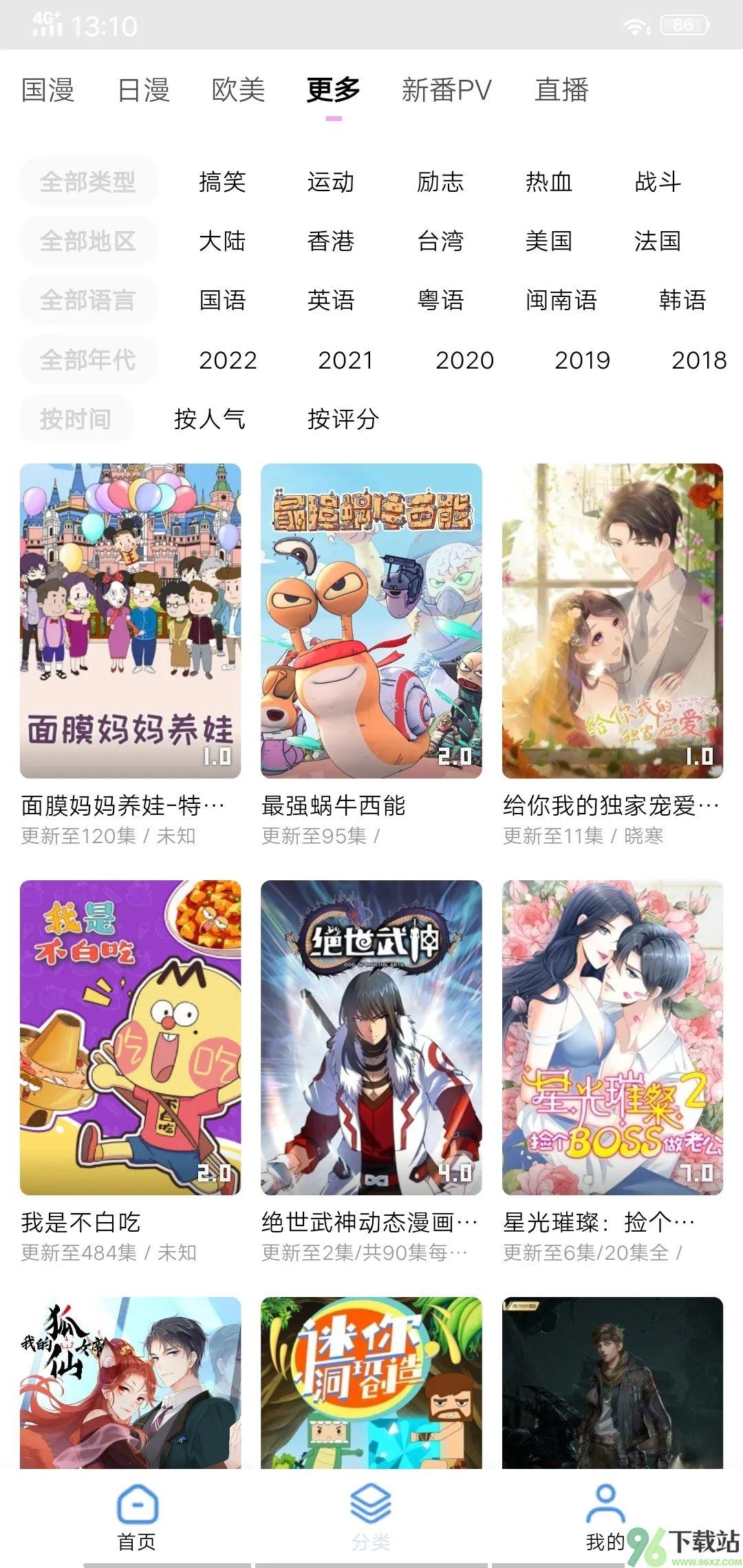Filter by year 2021
Screen dimensions: 743x1568
345,360
